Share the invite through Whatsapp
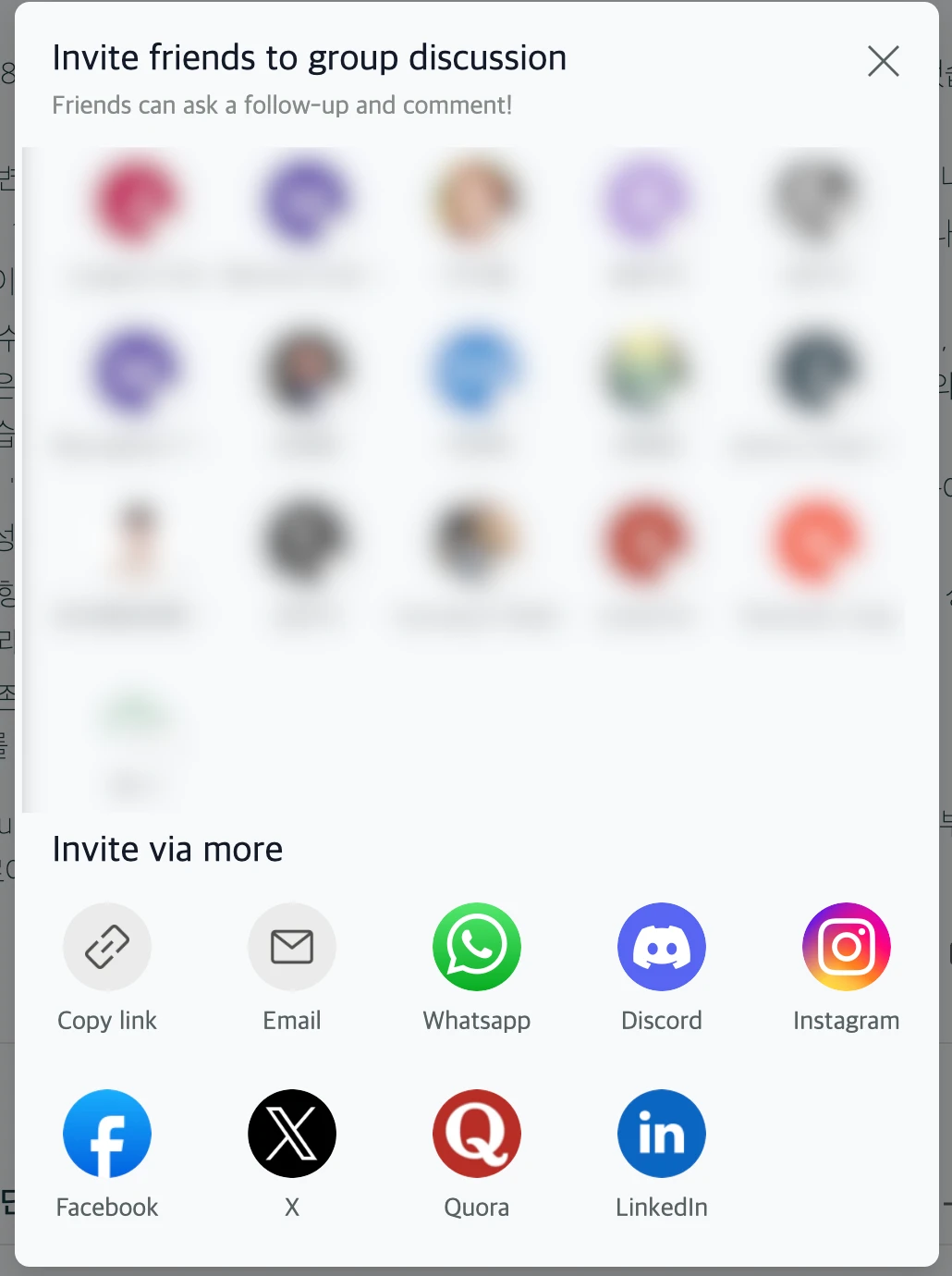Viewport: 952px width, 1276px height. pos(477,947)
